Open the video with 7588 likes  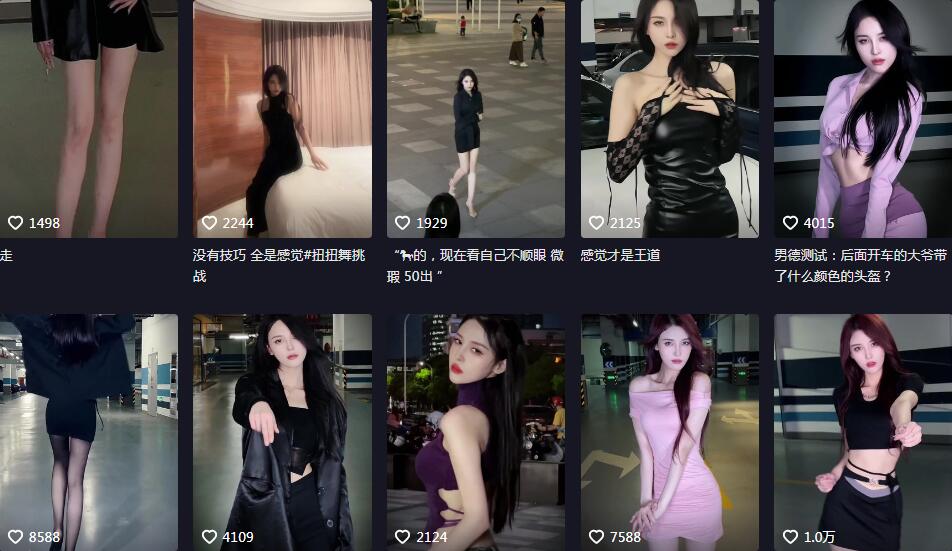coord(670,430)
